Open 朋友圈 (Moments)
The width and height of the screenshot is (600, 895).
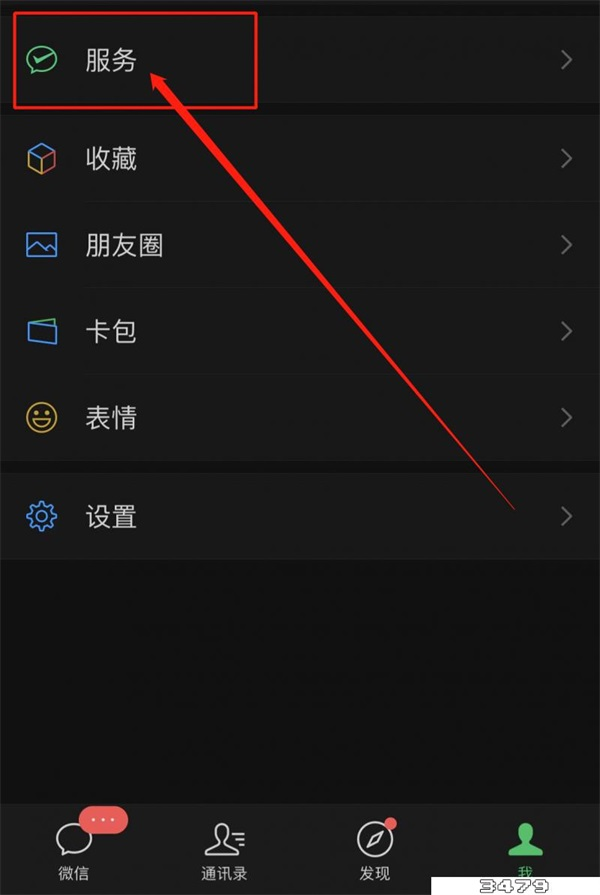click(123, 245)
